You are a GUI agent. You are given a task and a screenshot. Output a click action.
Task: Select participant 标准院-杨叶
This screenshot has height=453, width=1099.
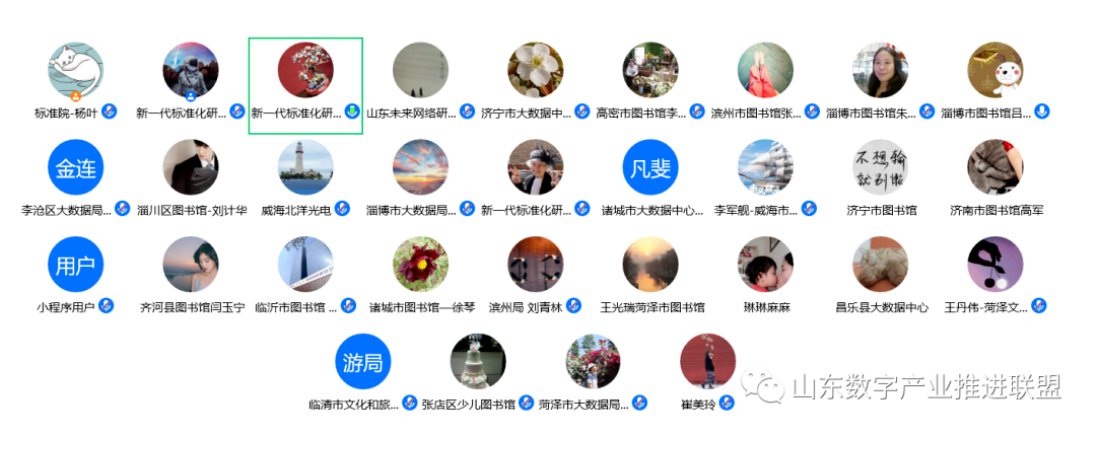(76, 71)
